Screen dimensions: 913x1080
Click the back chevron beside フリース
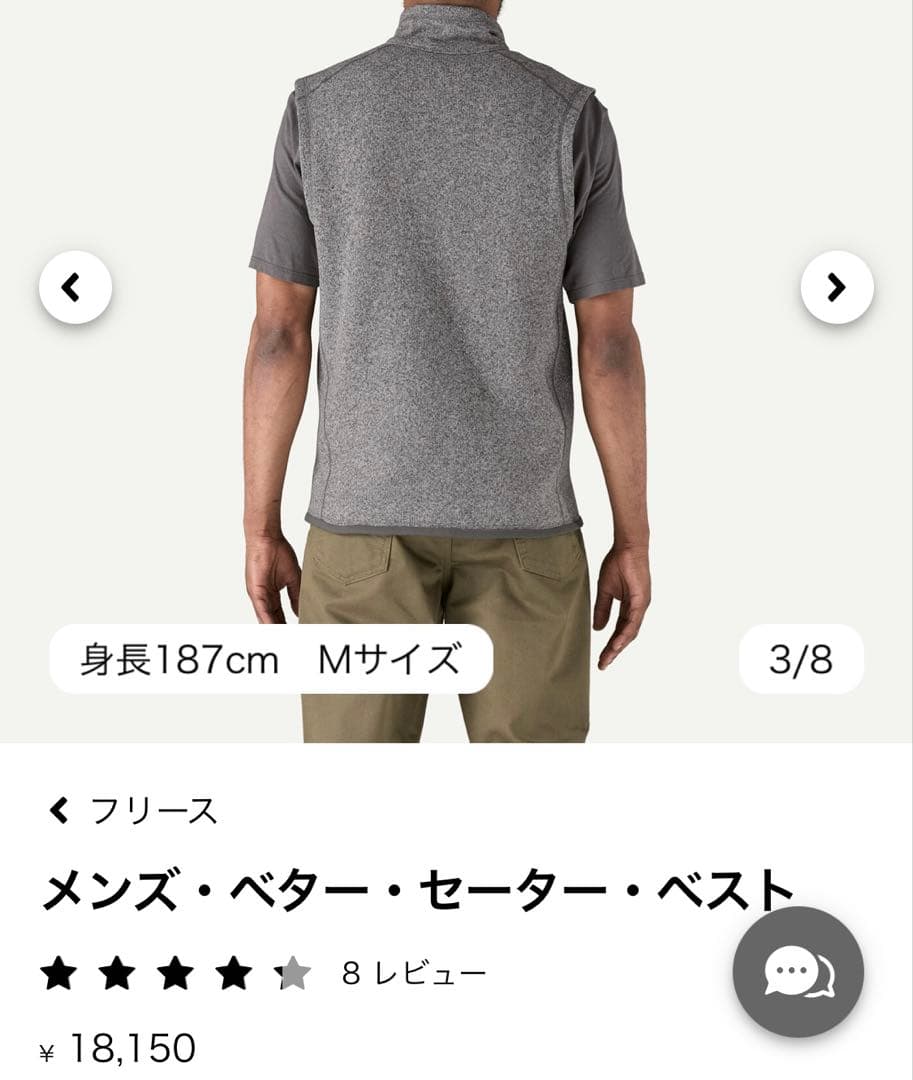[60, 808]
